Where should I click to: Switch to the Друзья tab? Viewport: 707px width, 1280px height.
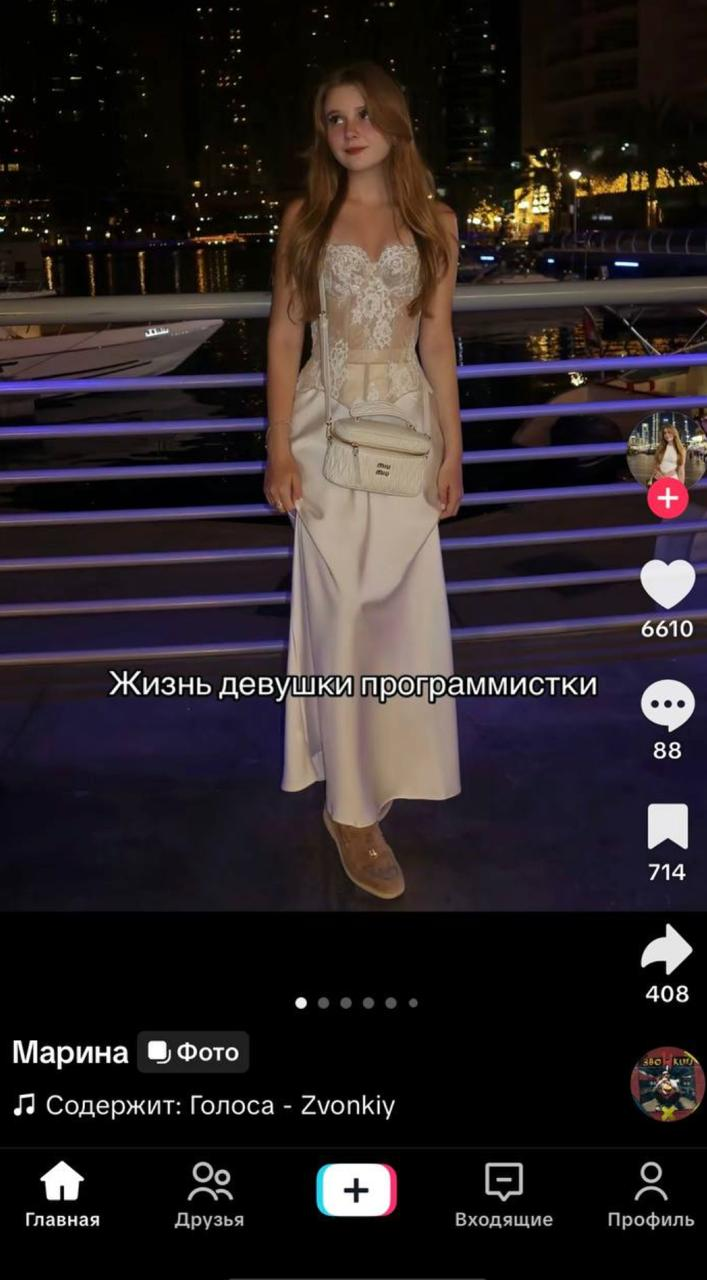[209, 1194]
